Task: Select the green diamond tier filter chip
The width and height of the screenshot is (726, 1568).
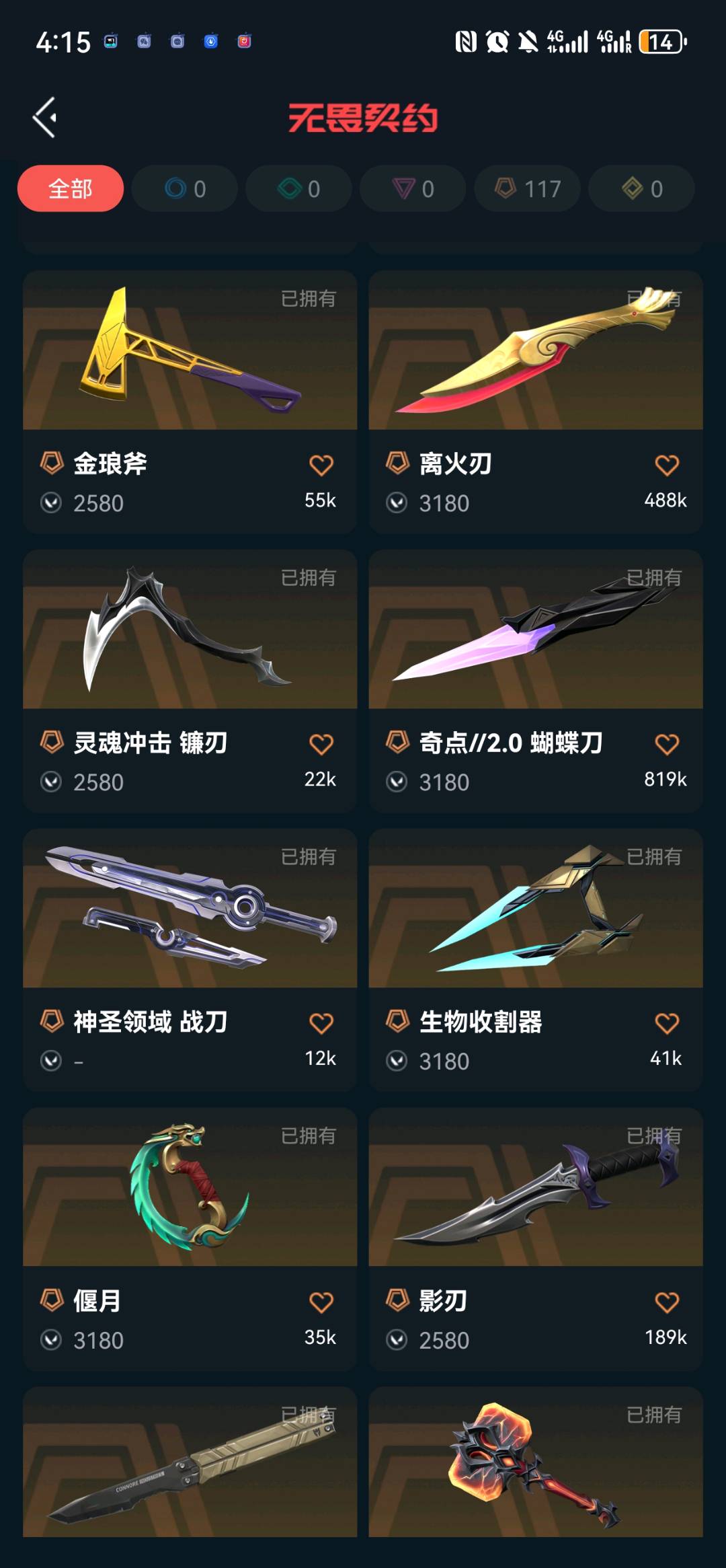Action: pos(299,188)
